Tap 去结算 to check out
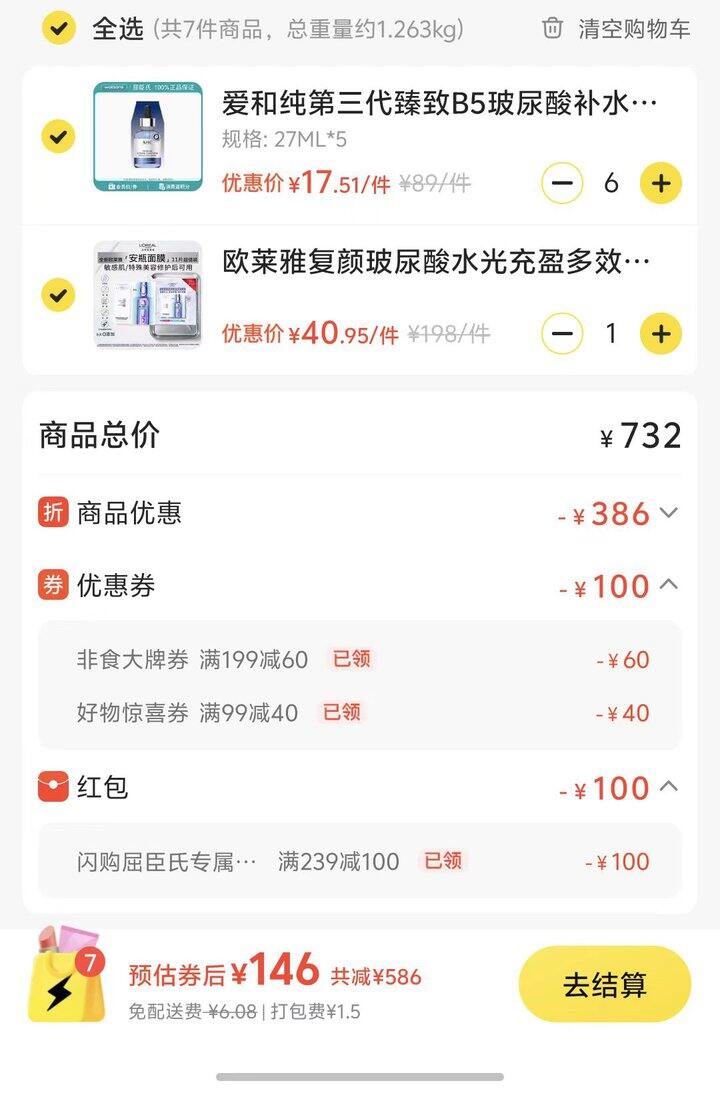This screenshot has height=1095, width=720. point(604,984)
